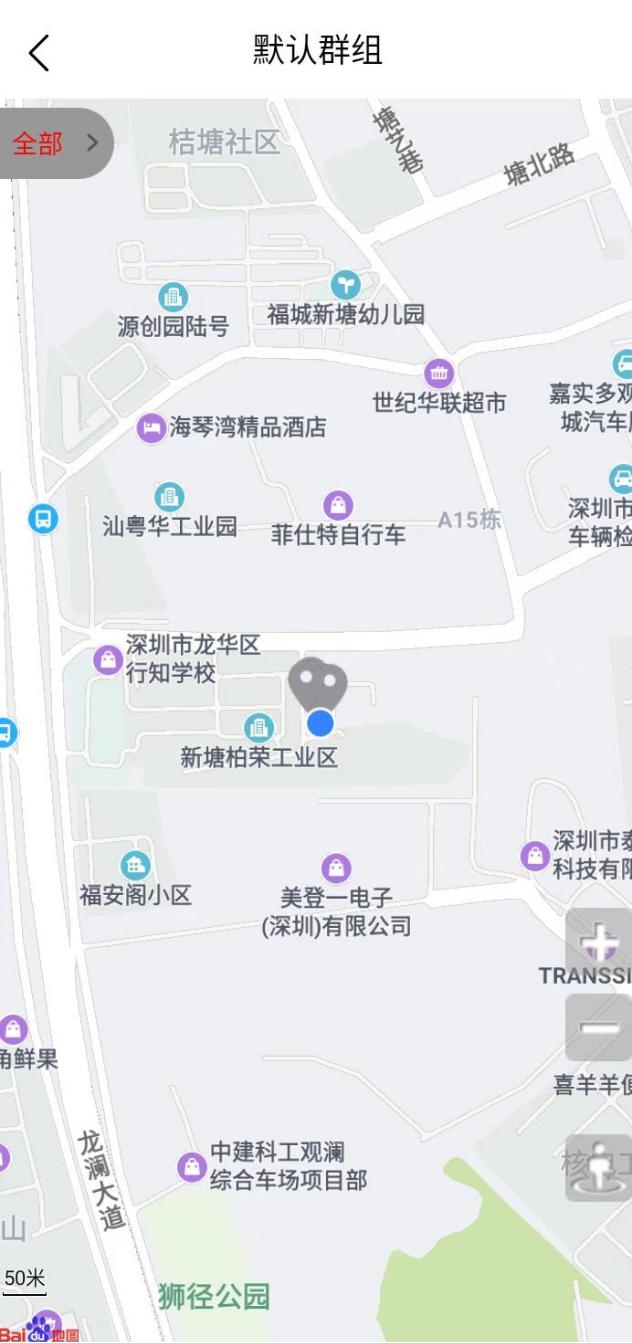Select 菲仕特自行车 shop marker
The height and width of the screenshot is (1343, 632).
tap(339, 506)
